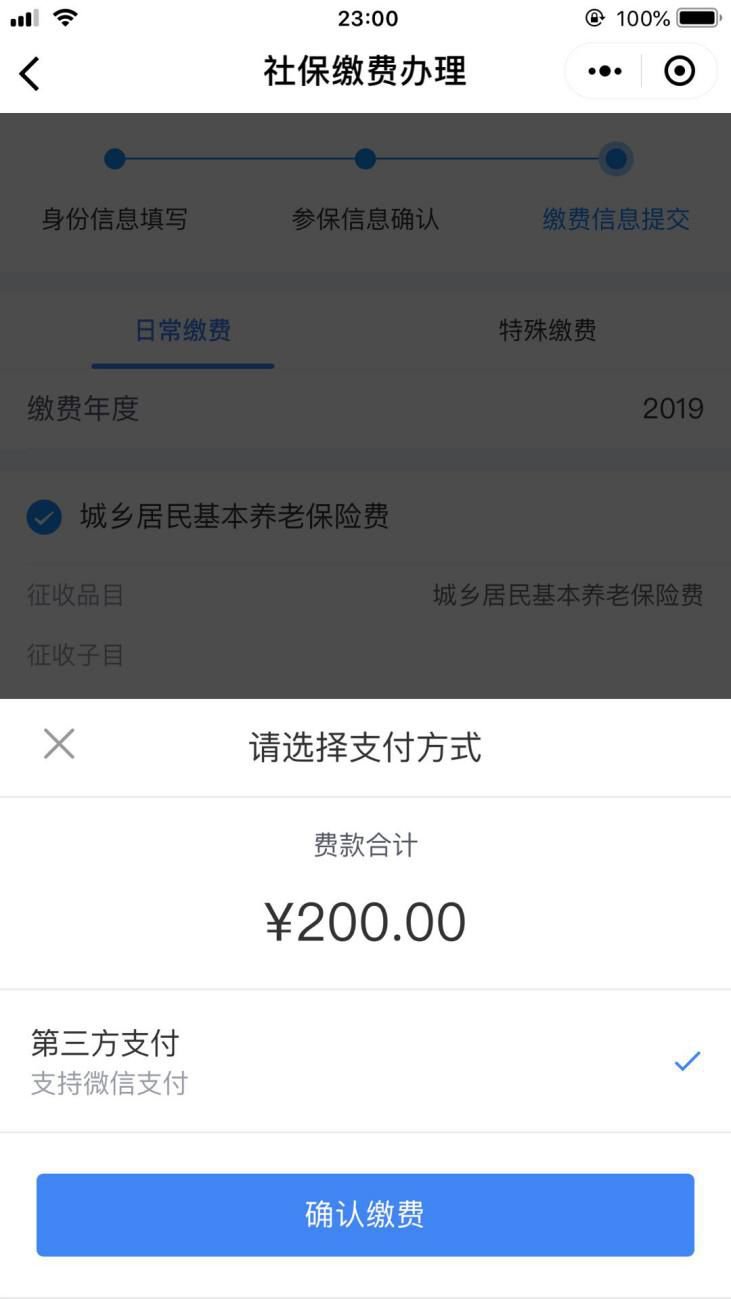Open the mini program overflow menu

click(x=605, y=72)
